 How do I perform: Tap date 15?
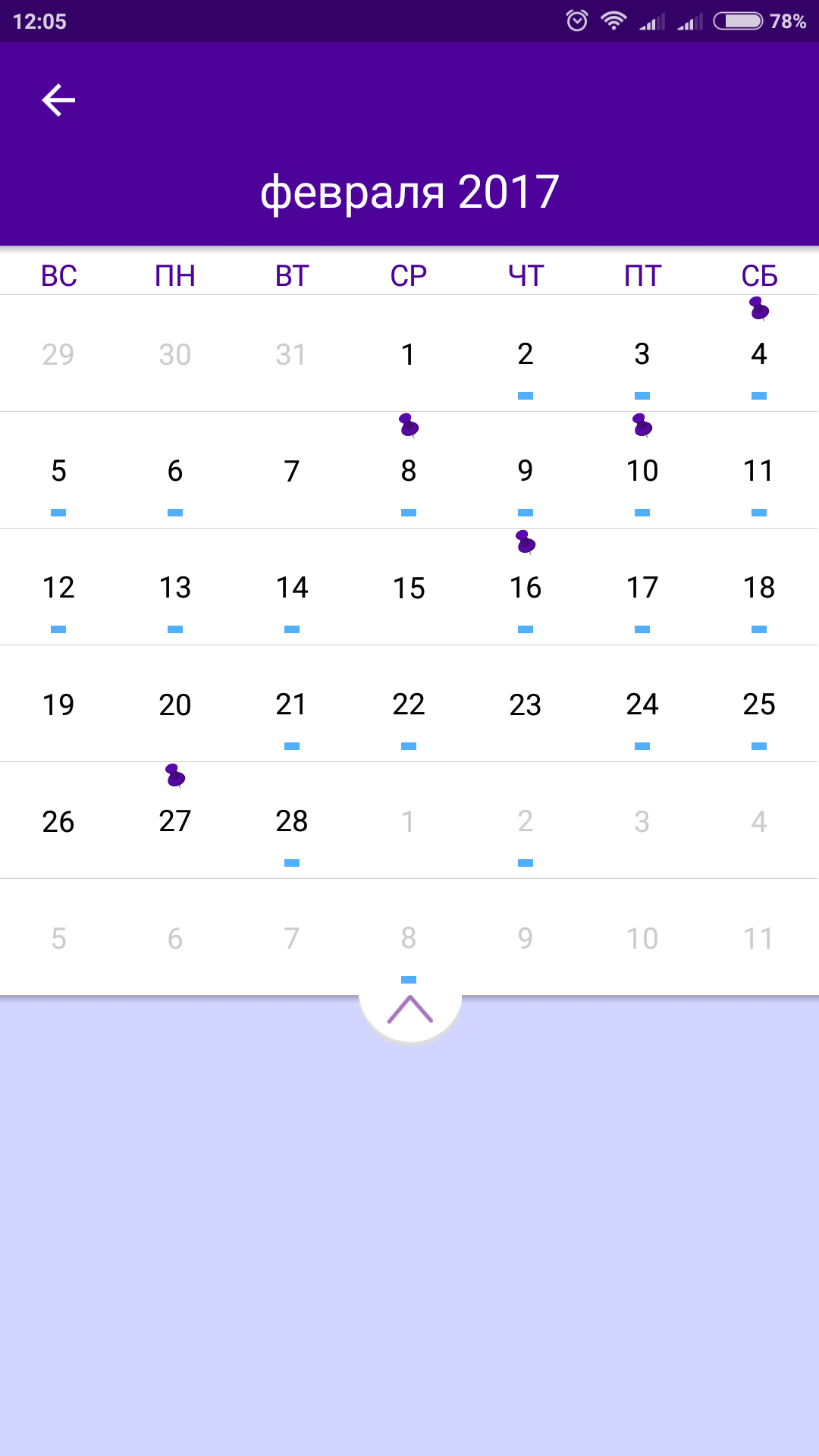click(x=409, y=588)
